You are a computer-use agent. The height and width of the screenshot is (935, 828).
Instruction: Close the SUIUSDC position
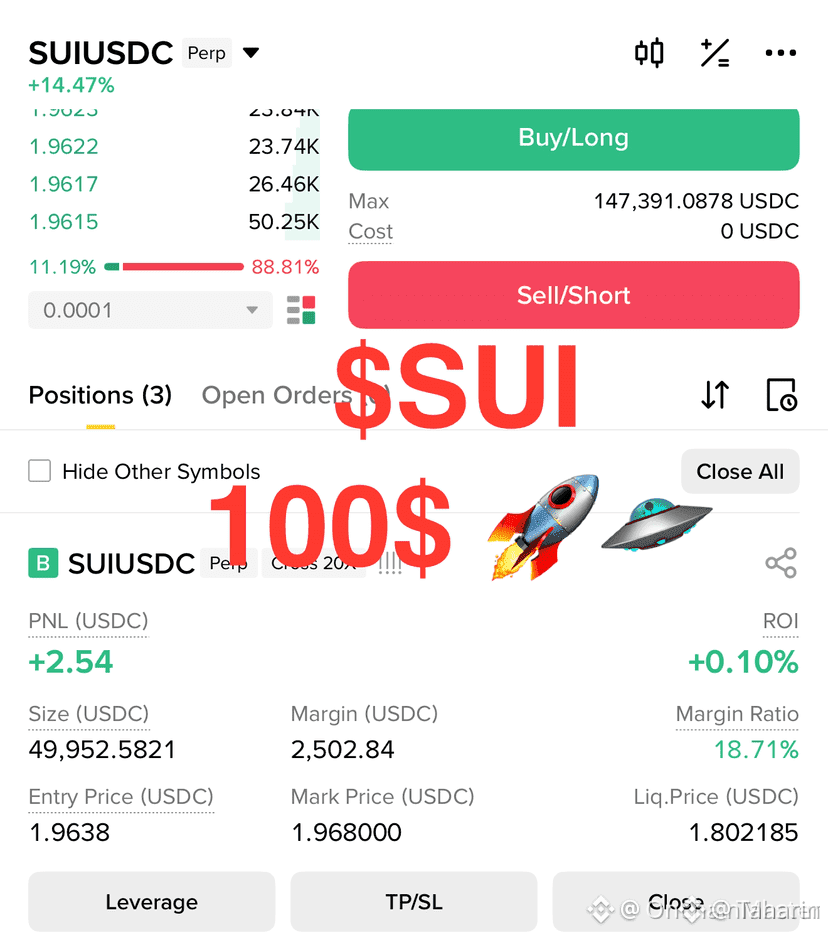(676, 902)
